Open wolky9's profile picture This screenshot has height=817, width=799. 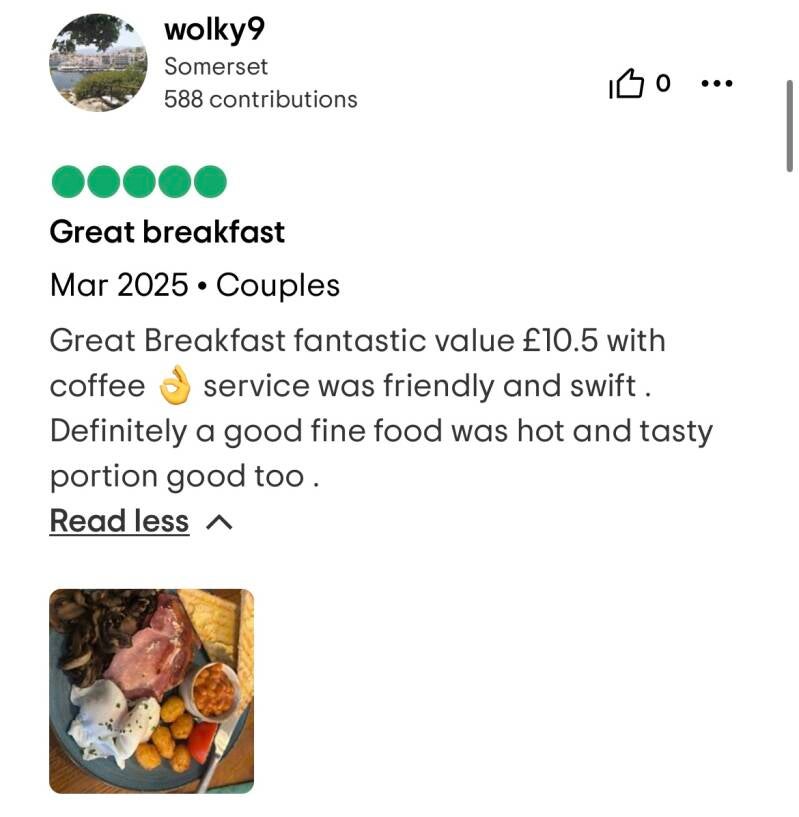coord(98,63)
